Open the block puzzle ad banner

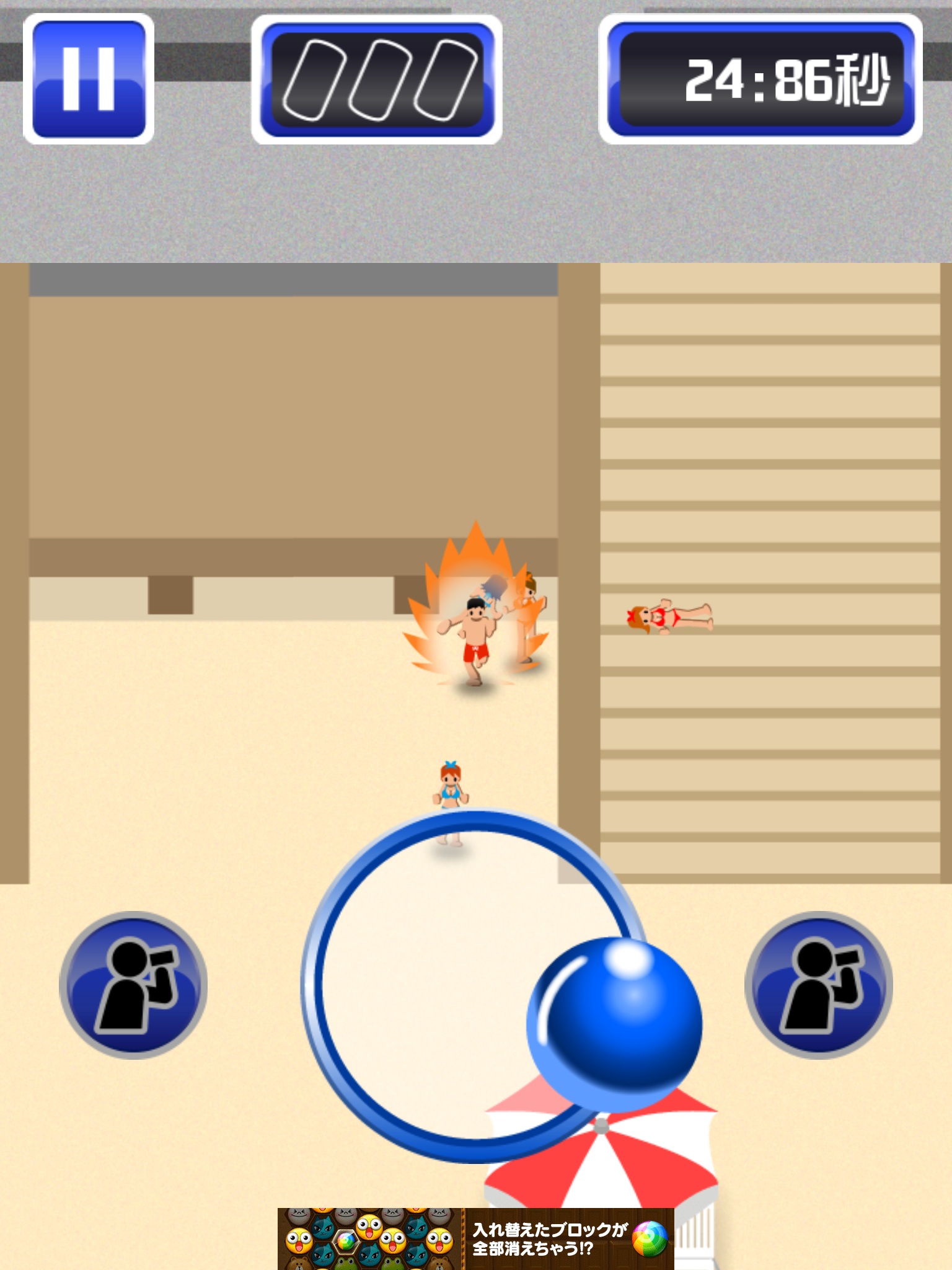click(x=475, y=1238)
